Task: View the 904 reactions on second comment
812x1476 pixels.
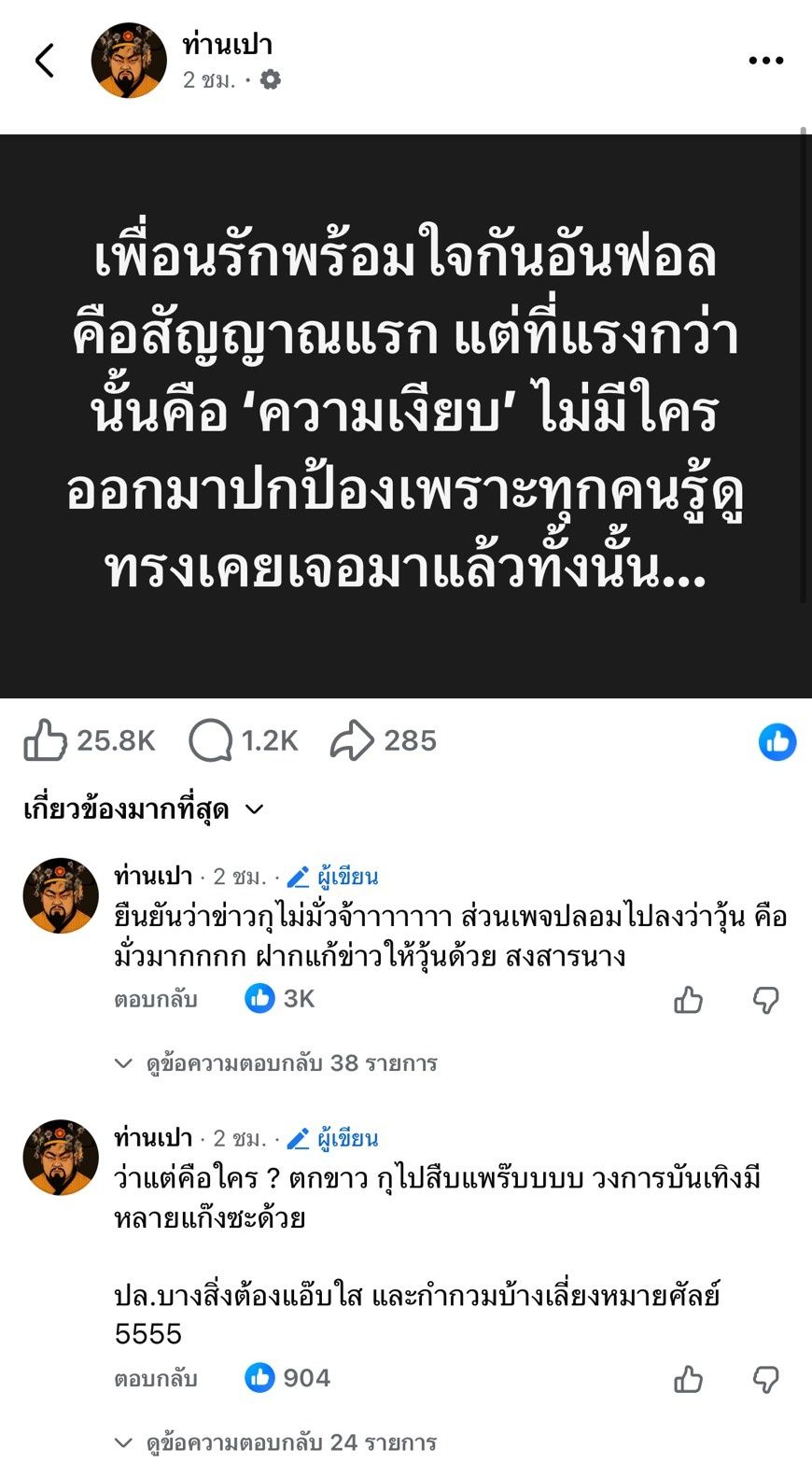Action: click(287, 1378)
